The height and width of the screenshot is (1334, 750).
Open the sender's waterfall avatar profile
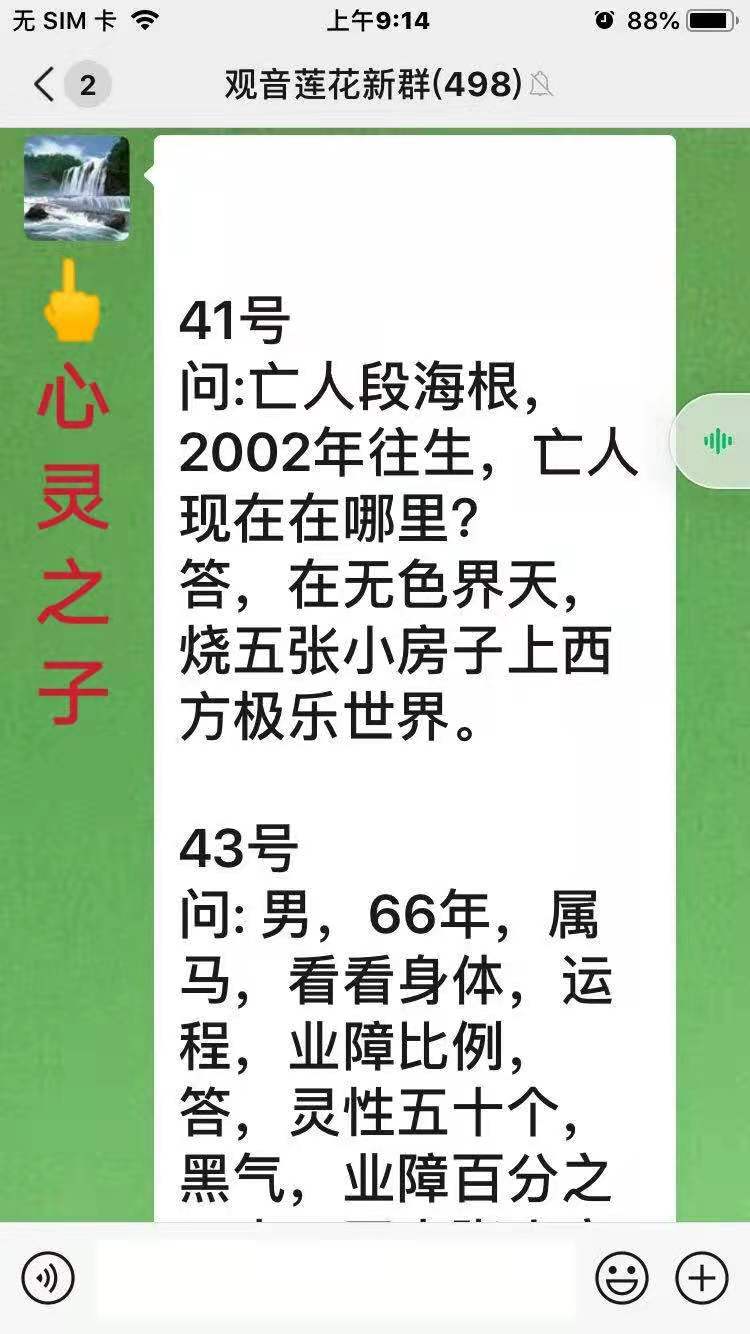point(77,188)
